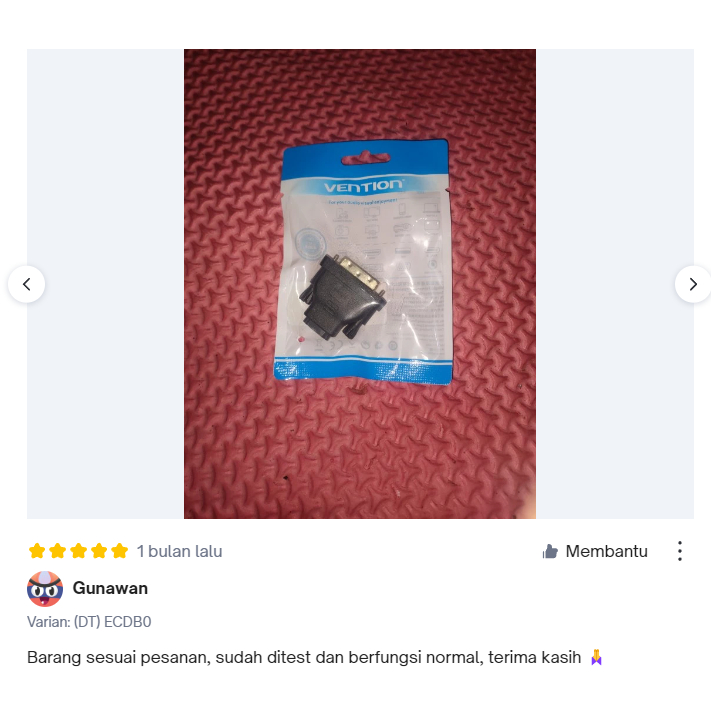Viewport: 711px width, 711px height.
Task: Show the next review photo
Action: [x=693, y=284]
